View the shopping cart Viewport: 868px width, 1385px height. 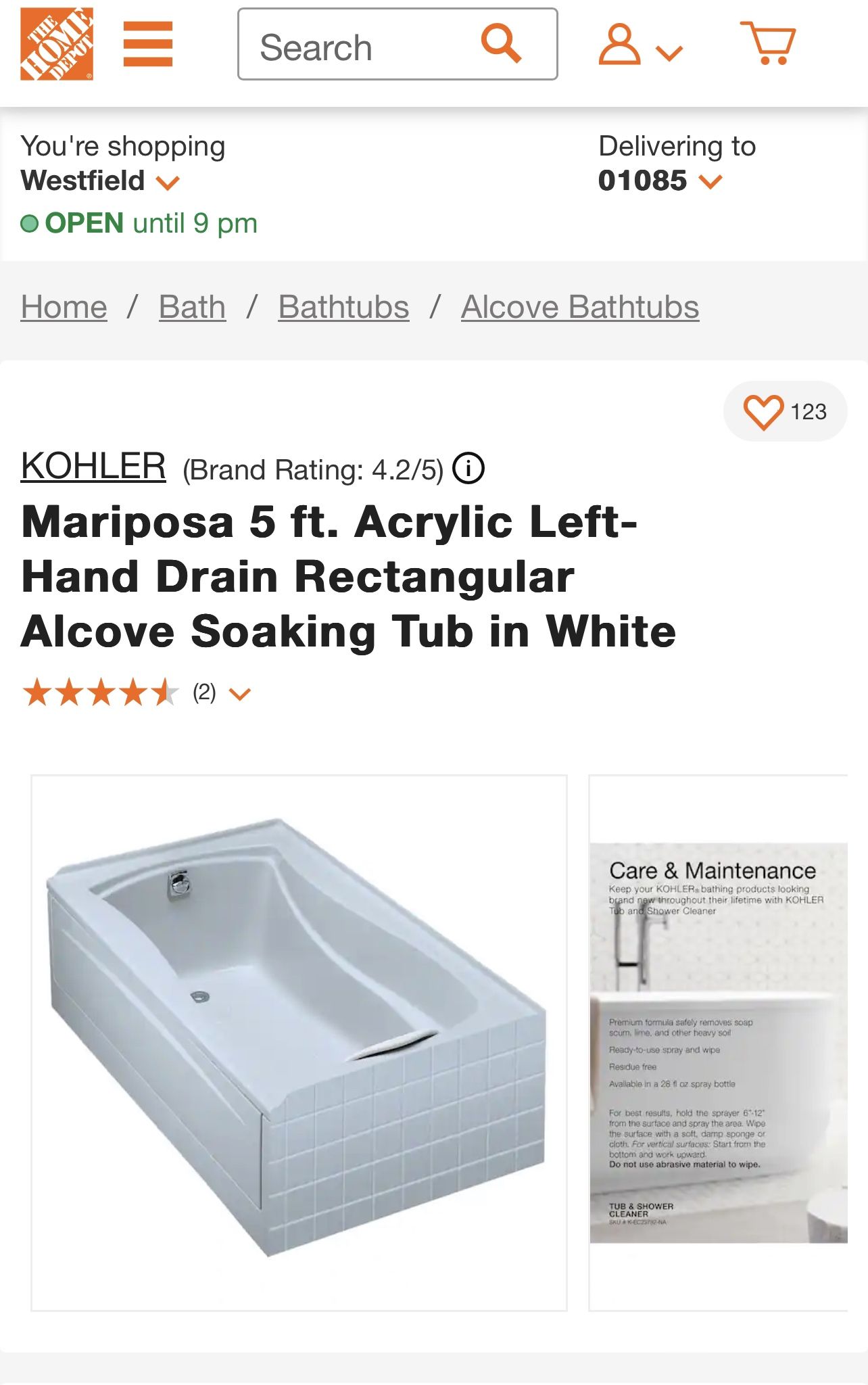(767, 44)
